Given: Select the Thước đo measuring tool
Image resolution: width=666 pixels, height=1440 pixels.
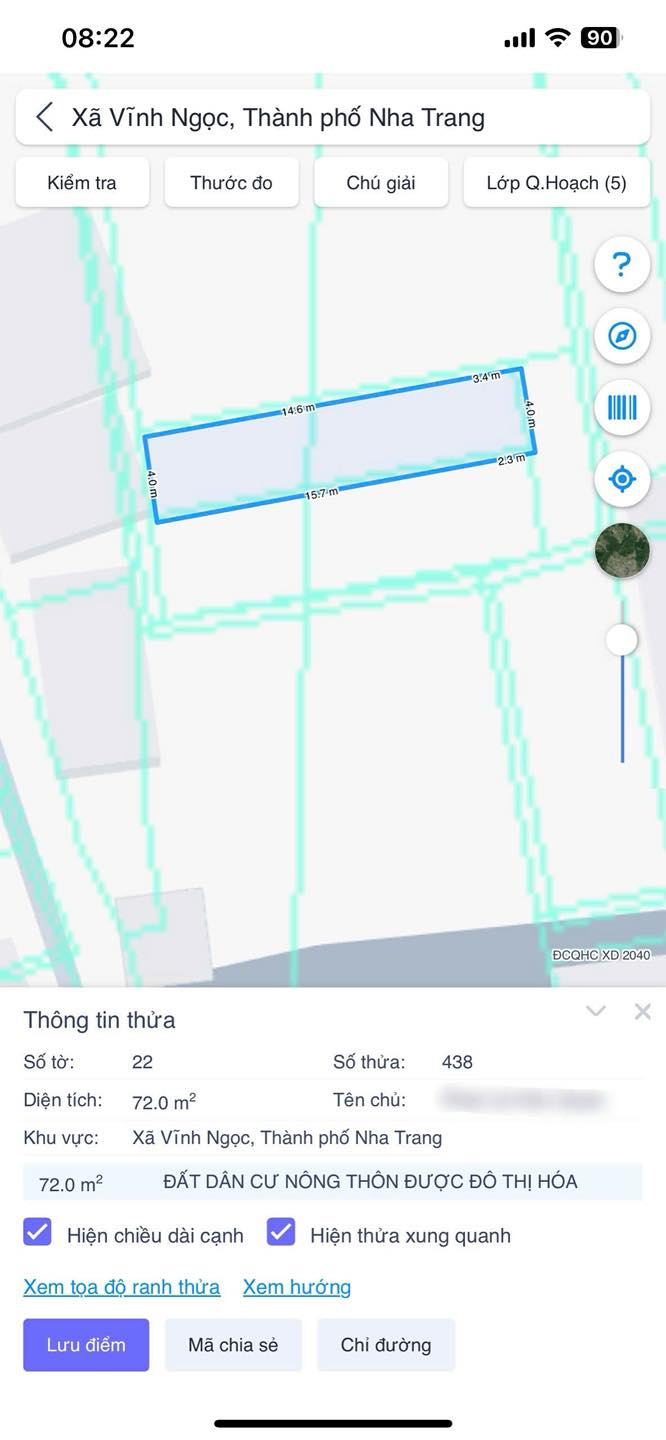Looking at the screenshot, I should [231, 183].
